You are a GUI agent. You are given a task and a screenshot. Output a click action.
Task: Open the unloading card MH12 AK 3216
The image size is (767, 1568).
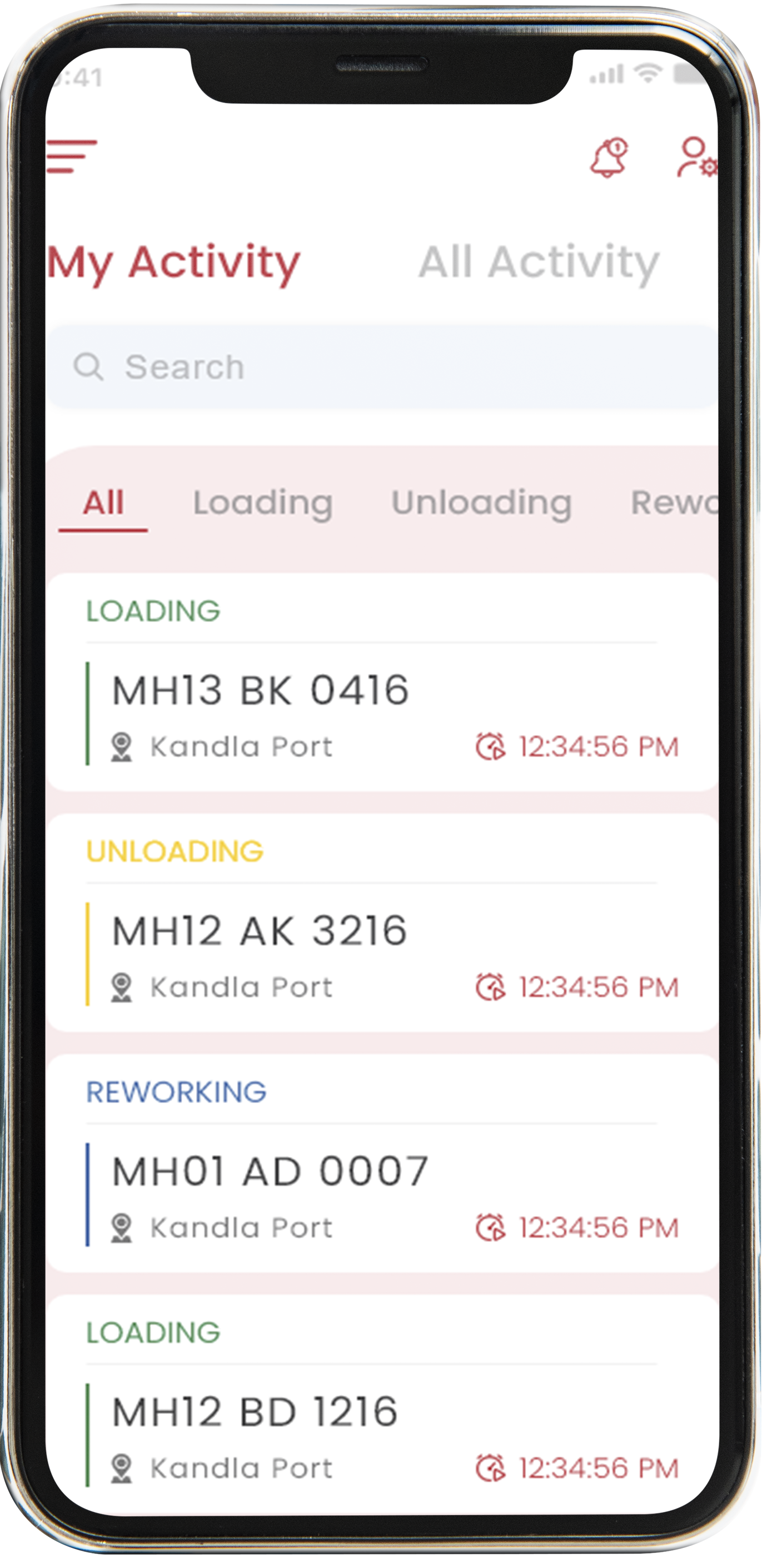point(382,922)
